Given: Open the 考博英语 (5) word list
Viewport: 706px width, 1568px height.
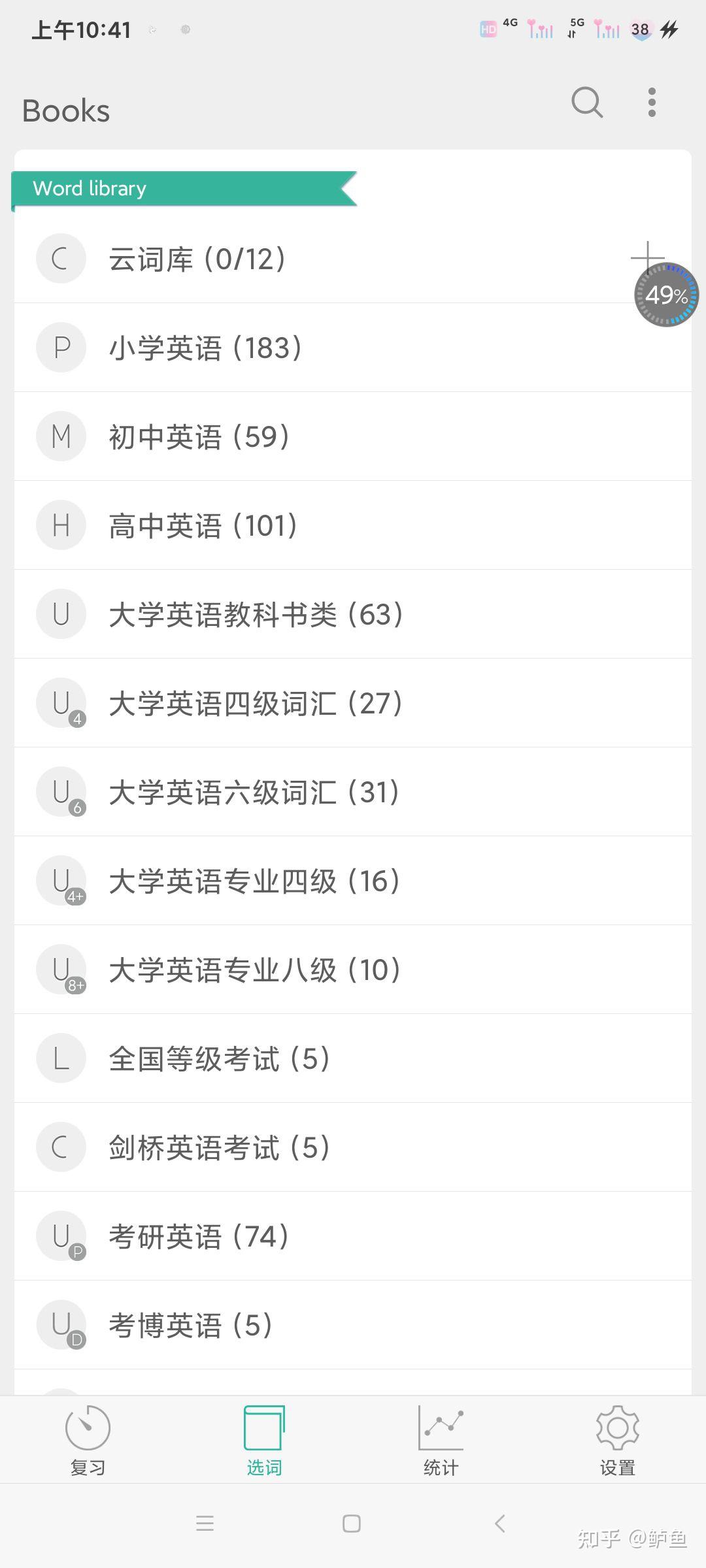Looking at the screenshot, I should 190,1325.
